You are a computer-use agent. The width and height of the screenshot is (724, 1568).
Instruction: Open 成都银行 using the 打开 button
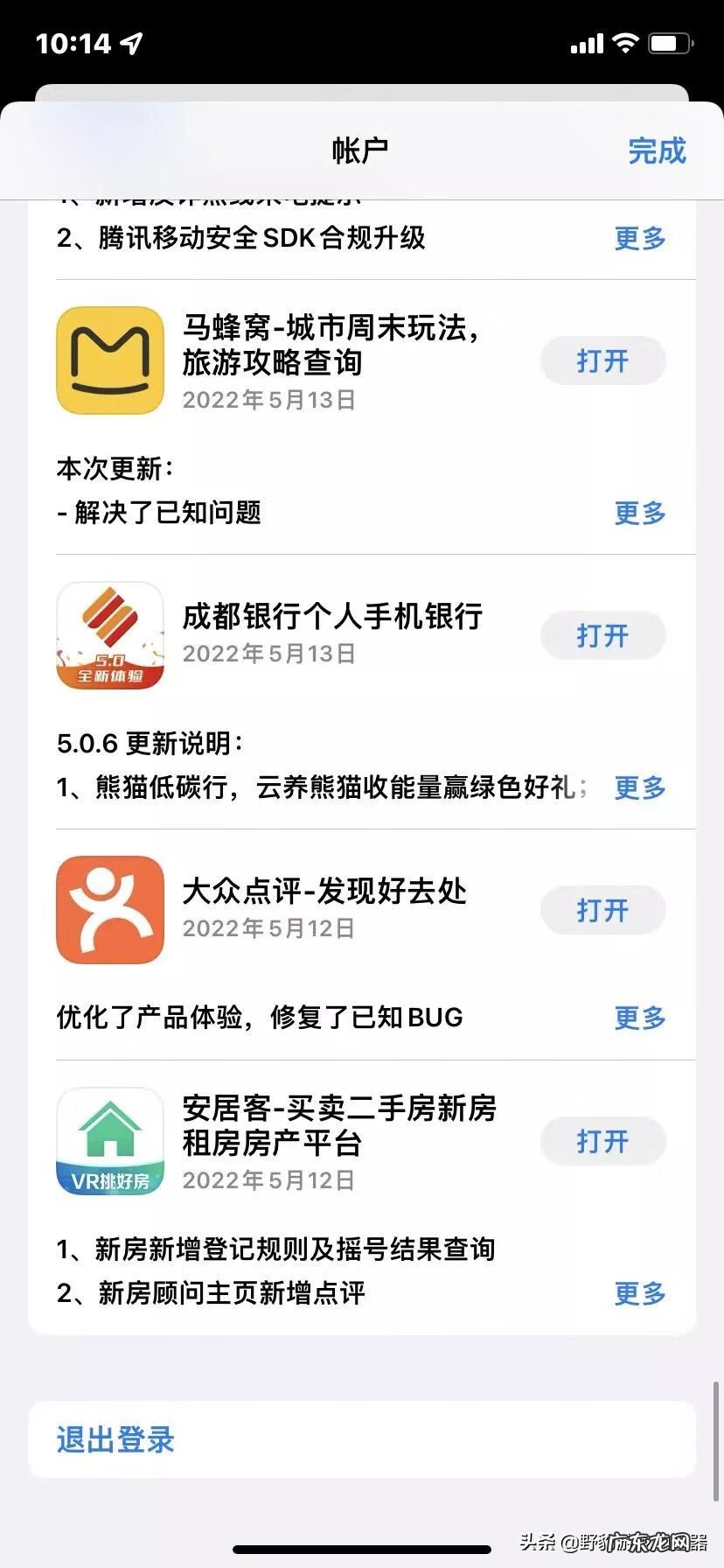[x=602, y=635]
